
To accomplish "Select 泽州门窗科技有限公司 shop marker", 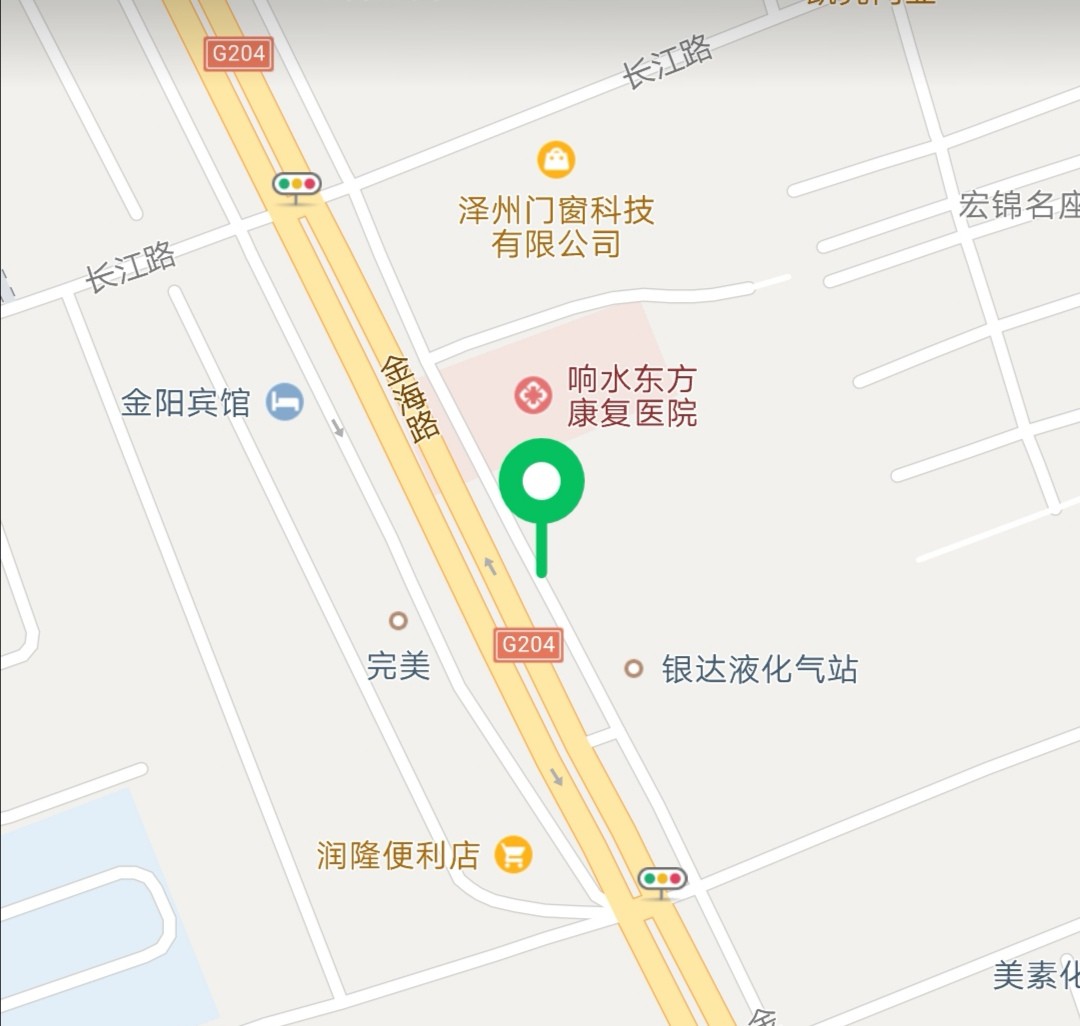I will point(556,160).
